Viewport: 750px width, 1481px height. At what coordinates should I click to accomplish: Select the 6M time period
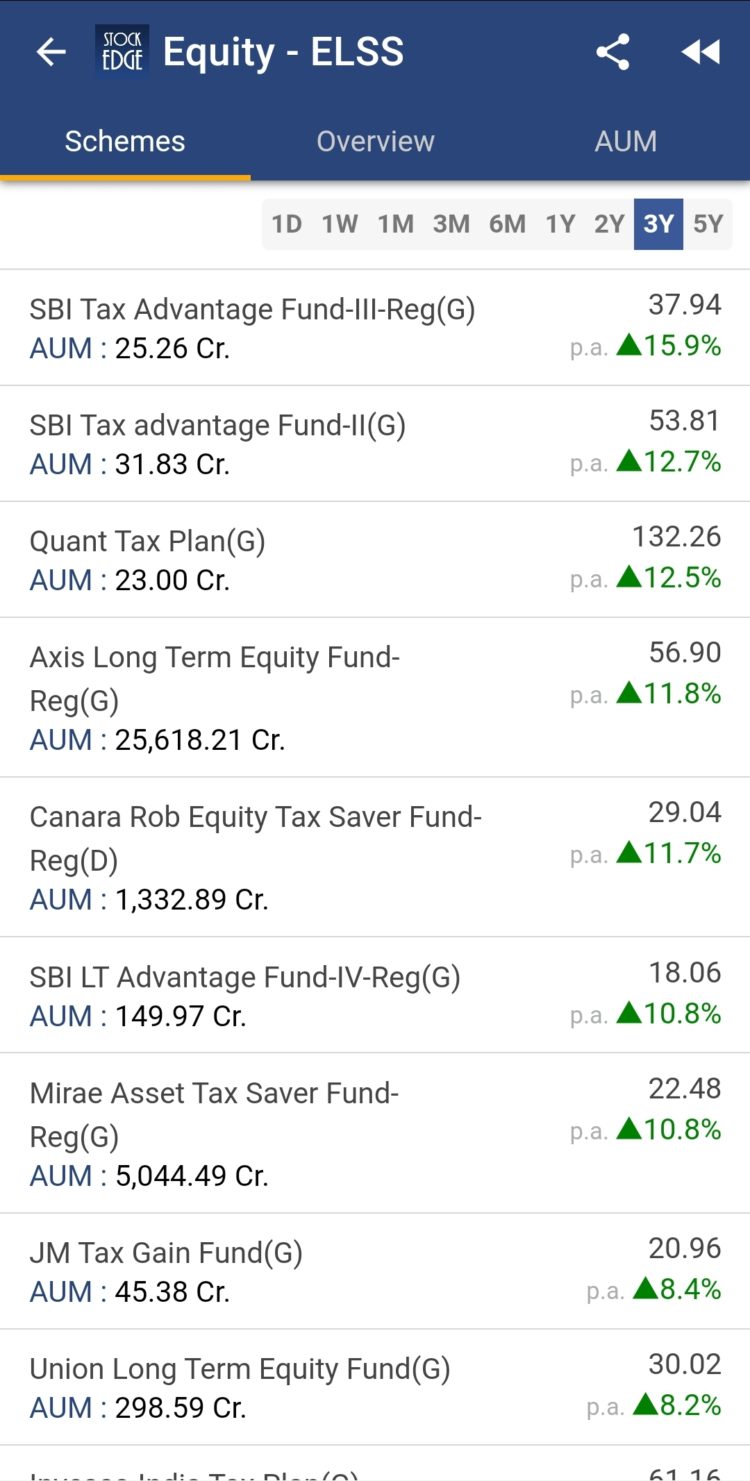tap(507, 224)
